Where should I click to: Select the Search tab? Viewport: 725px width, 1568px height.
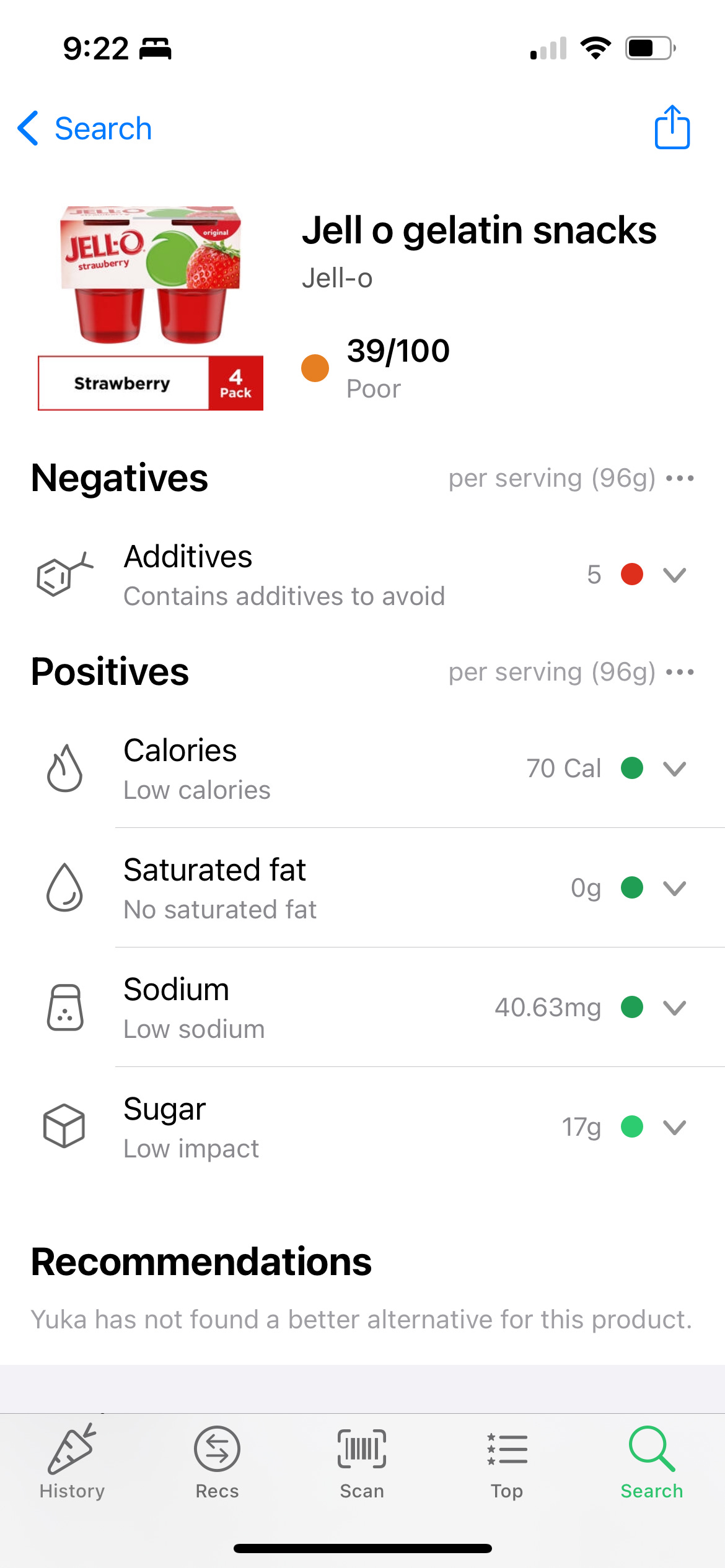coord(652,1461)
